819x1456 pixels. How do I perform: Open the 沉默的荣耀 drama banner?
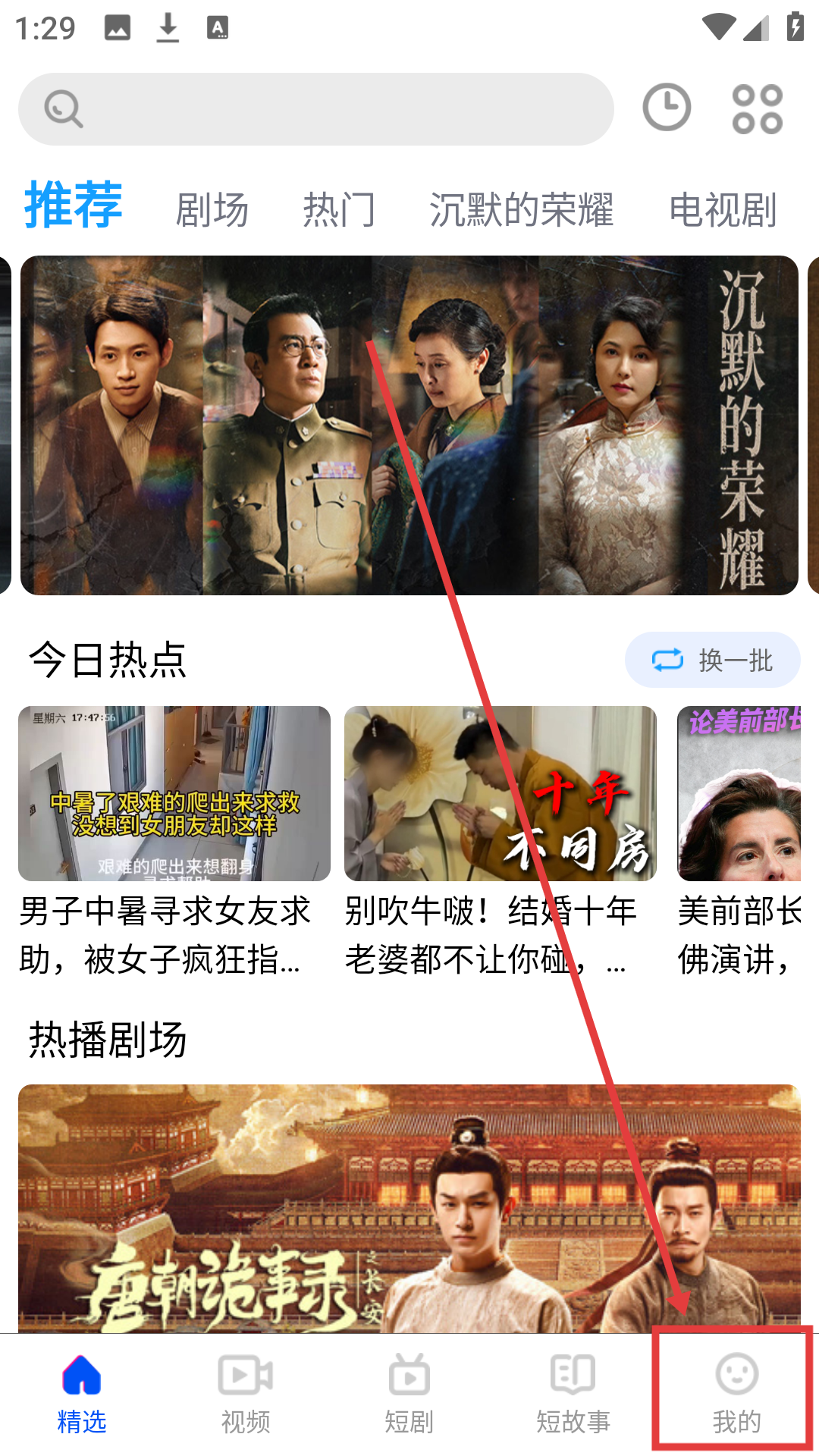point(409,425)
